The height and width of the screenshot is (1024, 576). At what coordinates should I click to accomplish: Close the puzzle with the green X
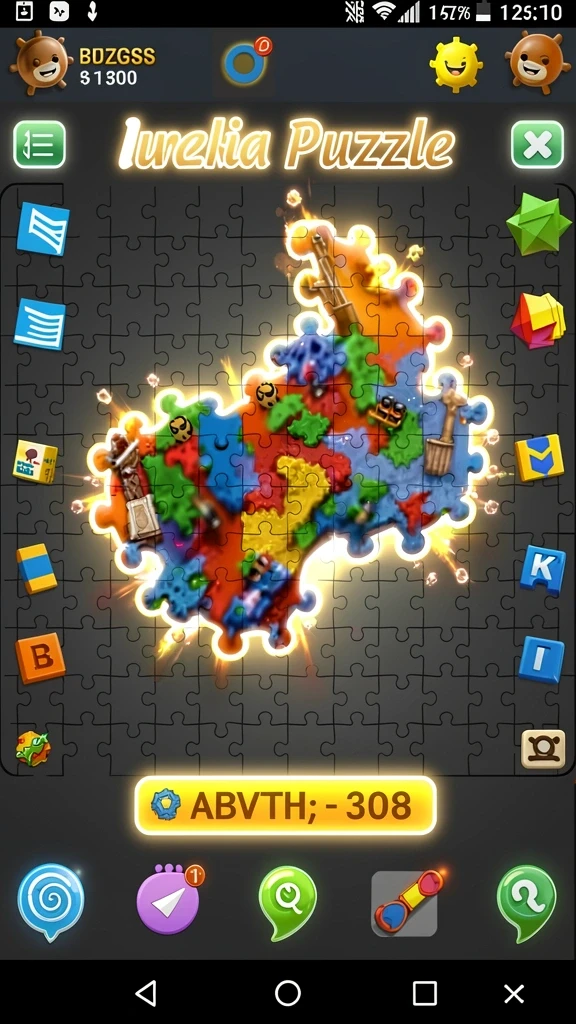(537, 144)
